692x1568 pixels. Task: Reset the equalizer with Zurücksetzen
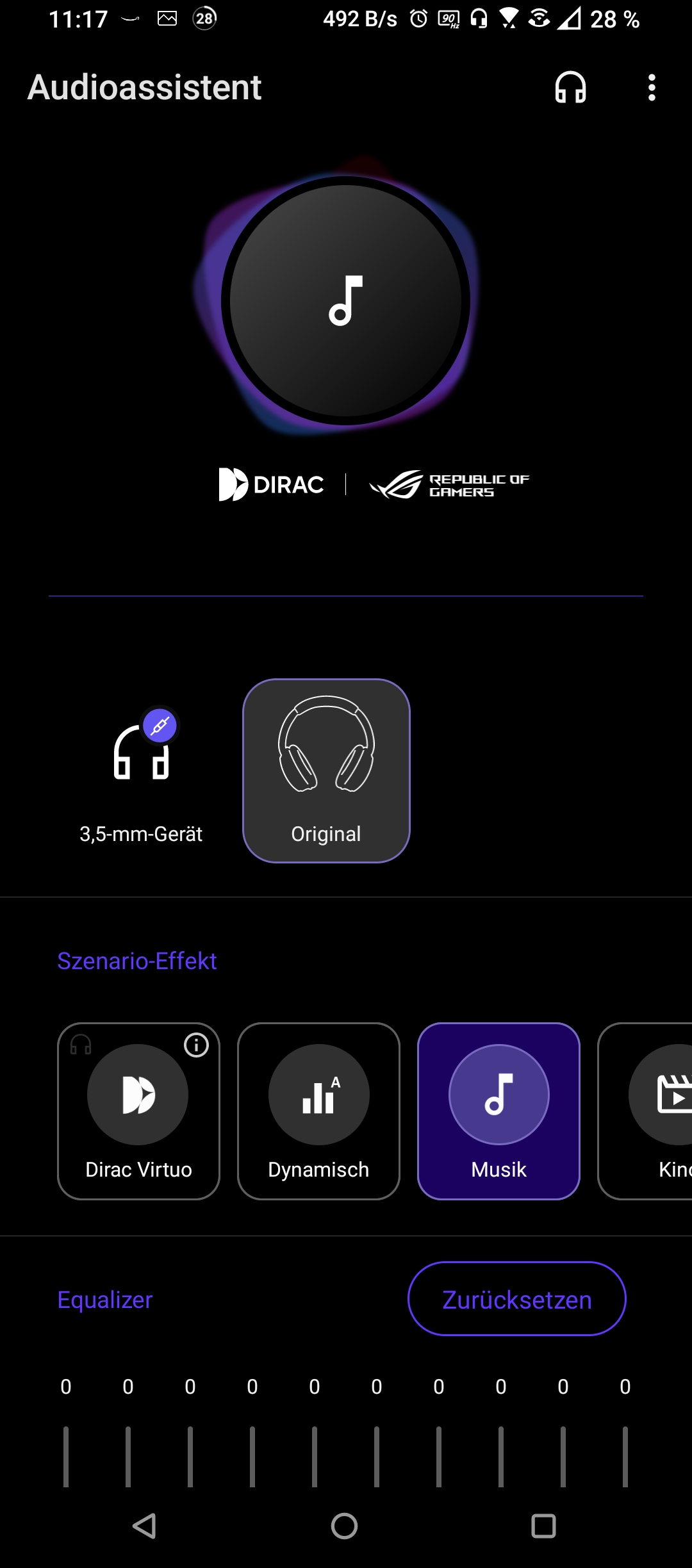(516, 1299)
